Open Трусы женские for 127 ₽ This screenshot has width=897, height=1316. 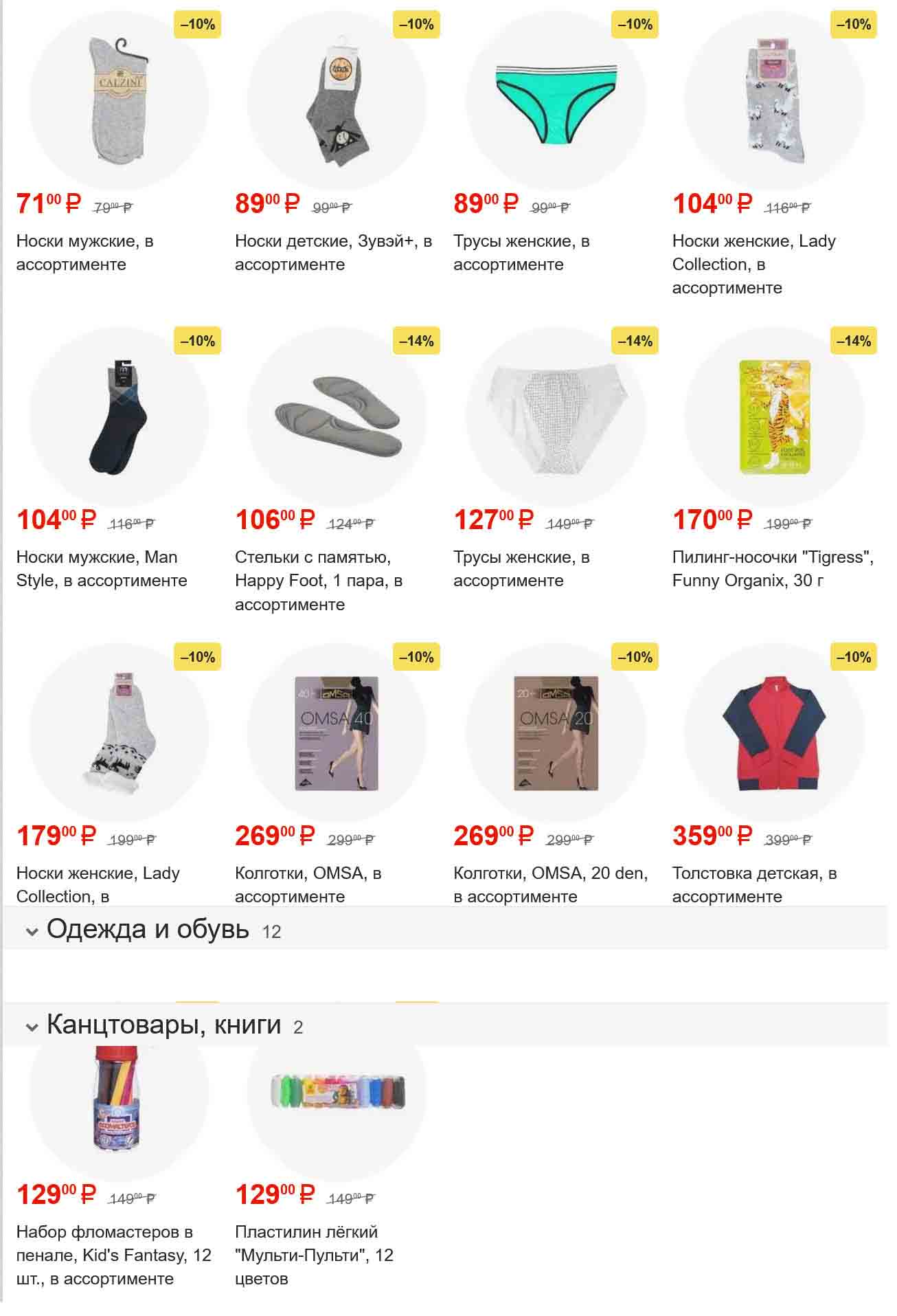[x=555, y=416]
